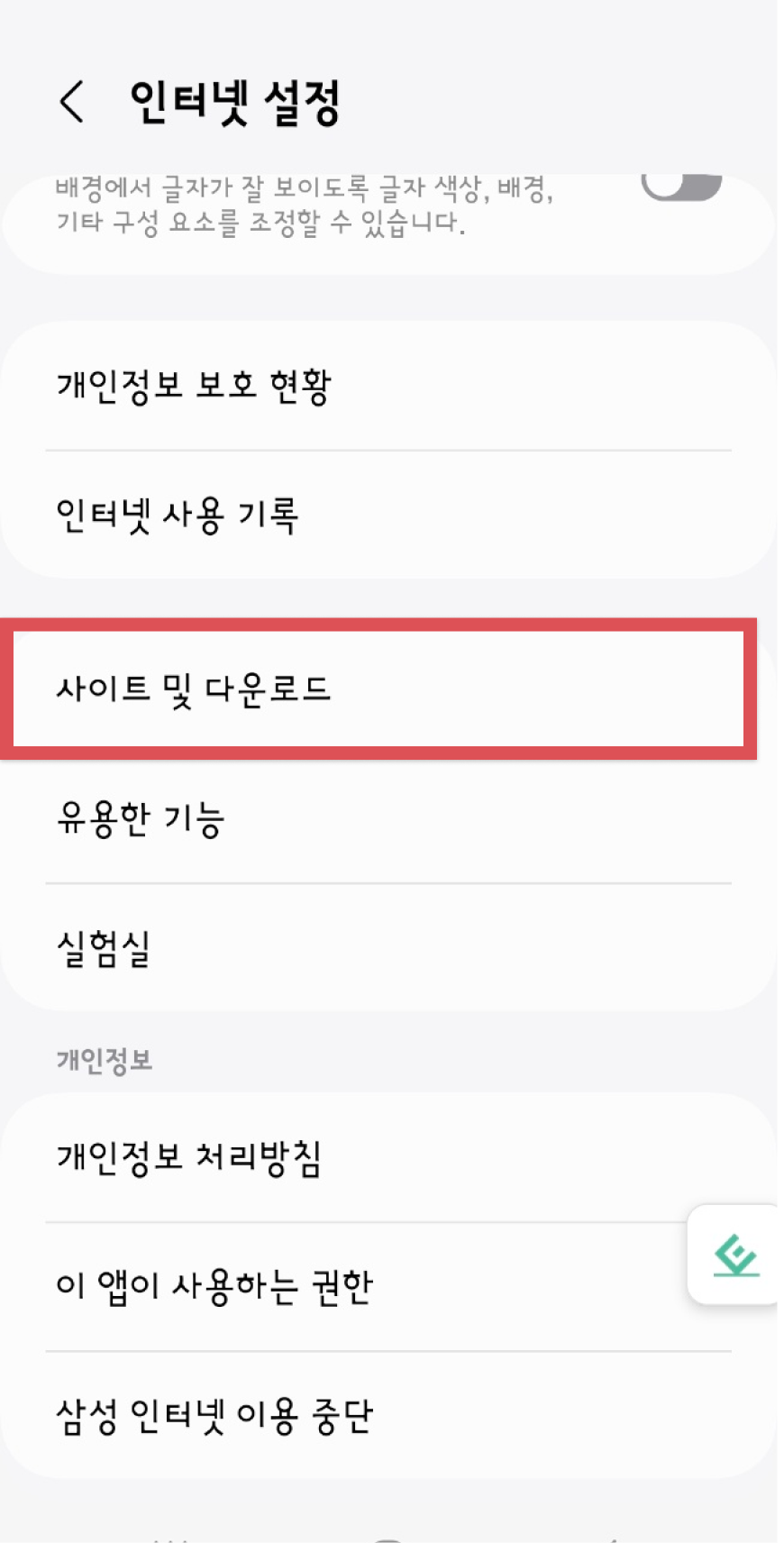Tap the green floating edge icon
The image size is (784, 1543).
click(735, 1255)
